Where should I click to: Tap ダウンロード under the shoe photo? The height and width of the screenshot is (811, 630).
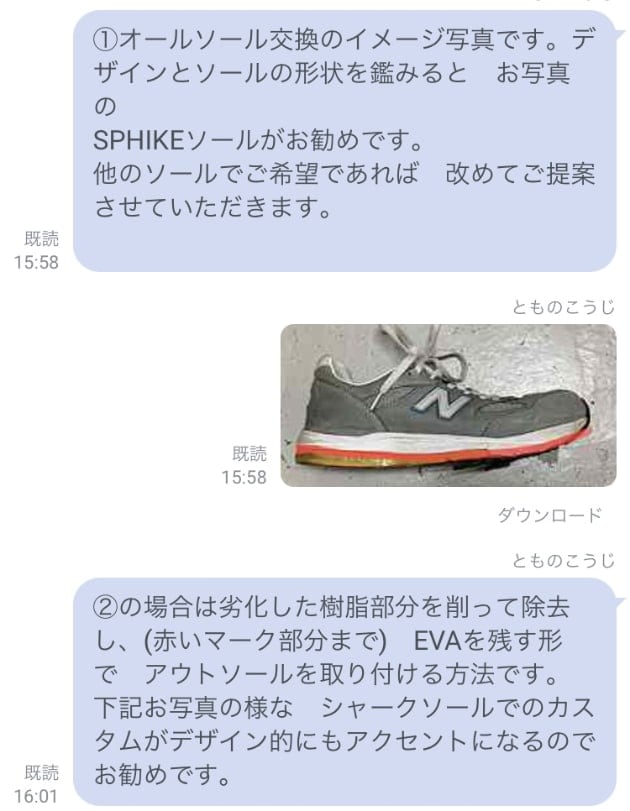549,516
